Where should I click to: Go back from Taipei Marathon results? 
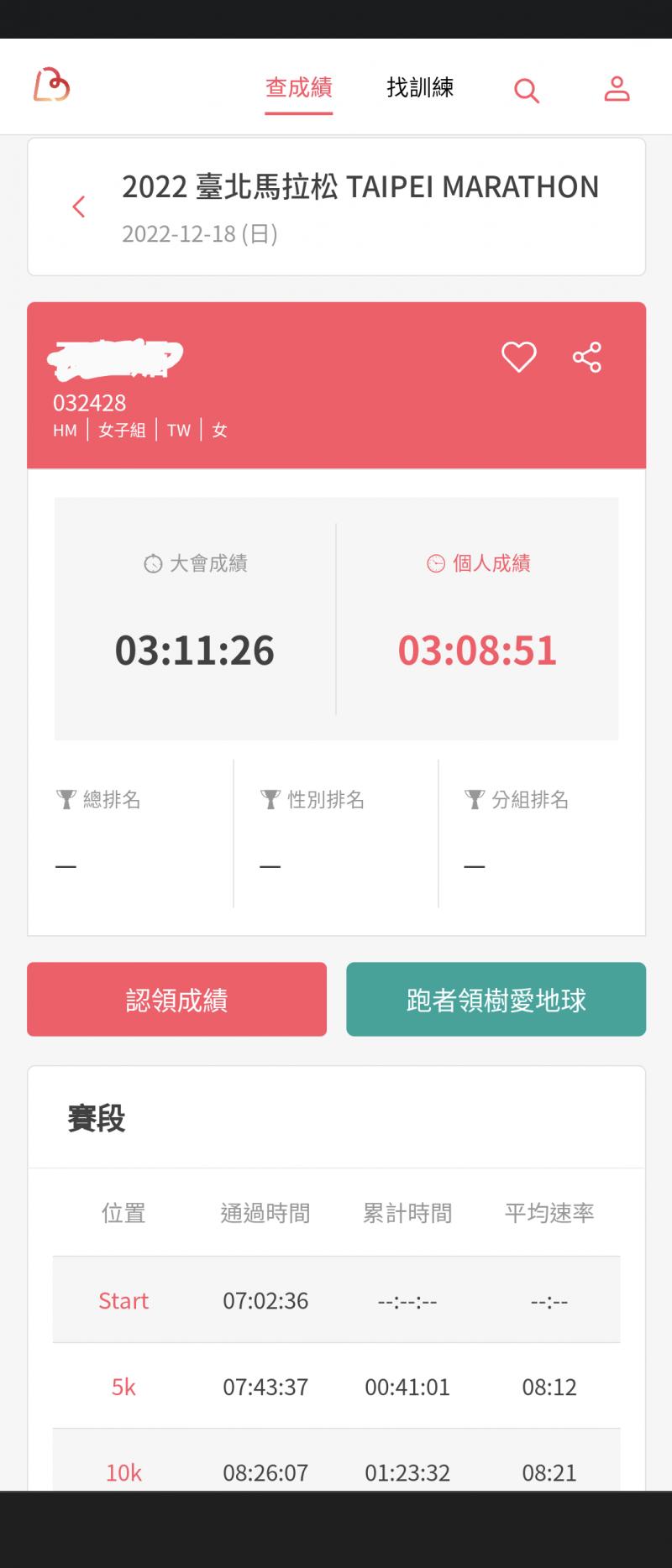tap(79, 206)
